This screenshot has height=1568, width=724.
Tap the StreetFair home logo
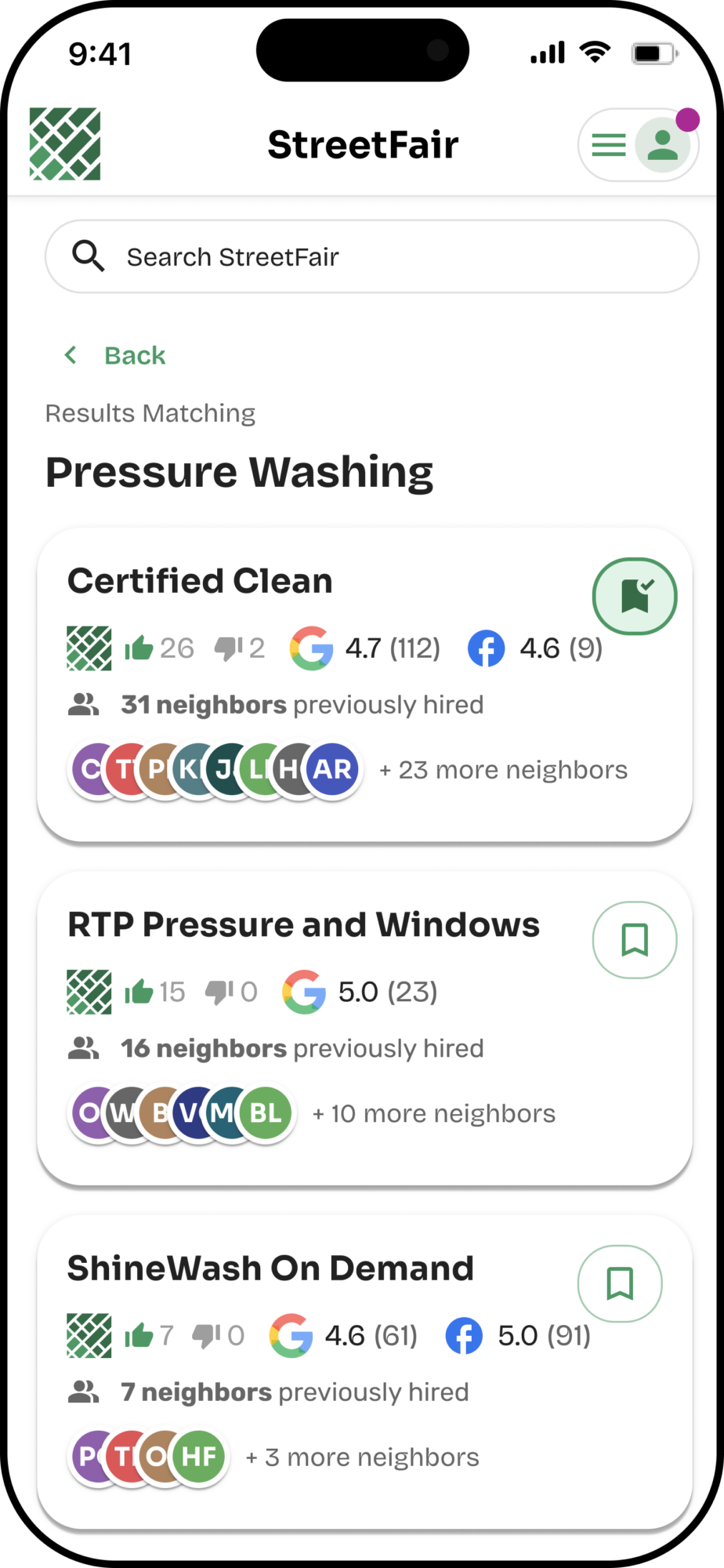(x=65, y=144)
